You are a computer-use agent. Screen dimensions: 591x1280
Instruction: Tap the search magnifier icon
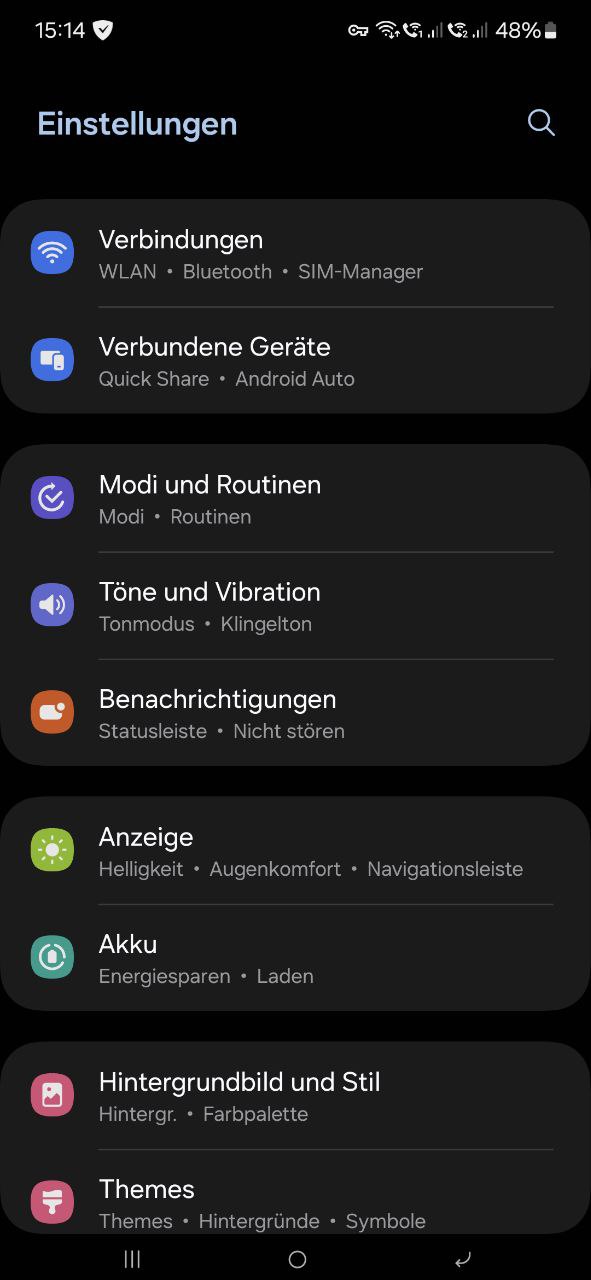tap(541, 123)
